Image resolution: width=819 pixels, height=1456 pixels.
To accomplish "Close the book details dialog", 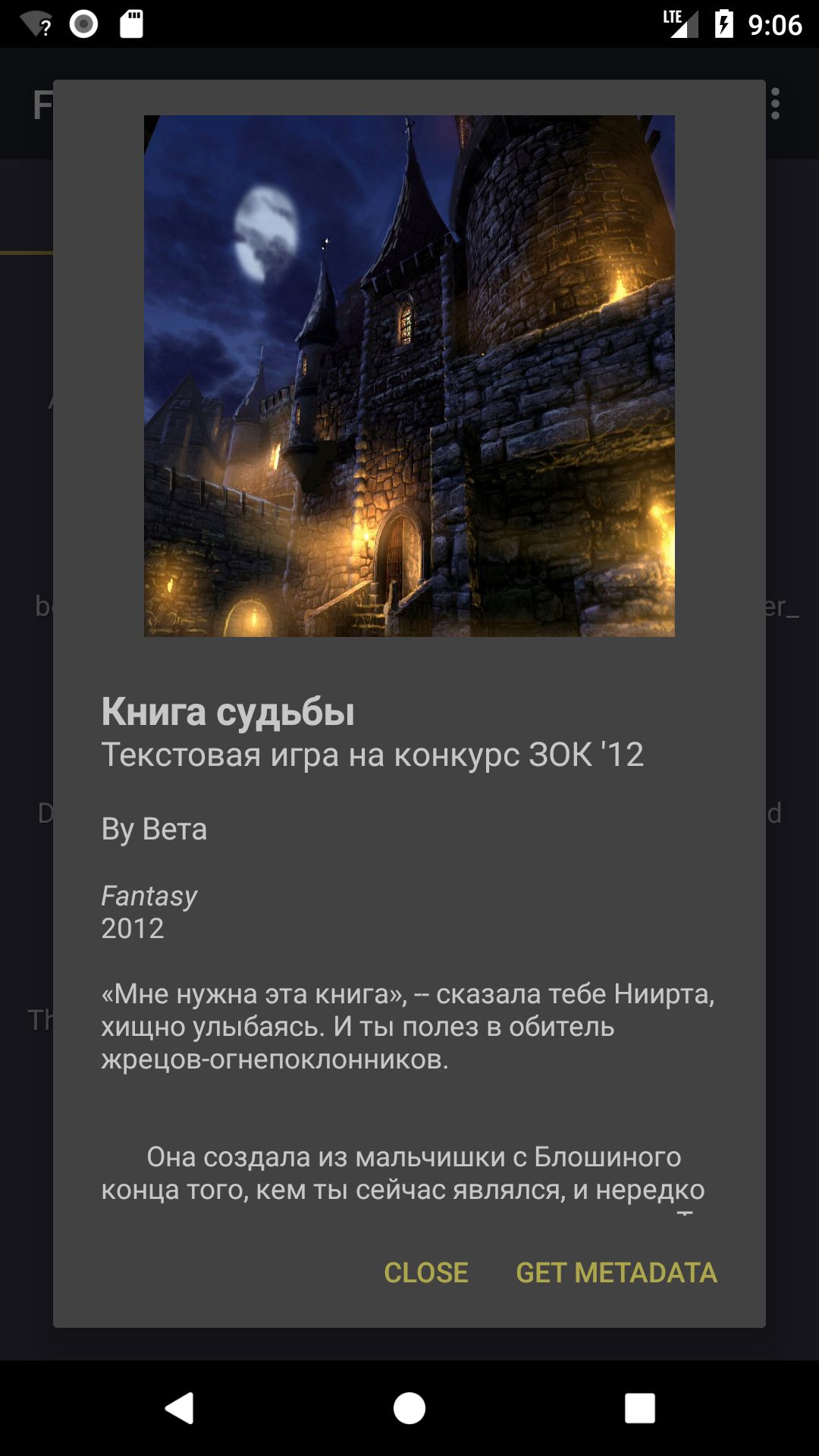I will coord(425,1272).
